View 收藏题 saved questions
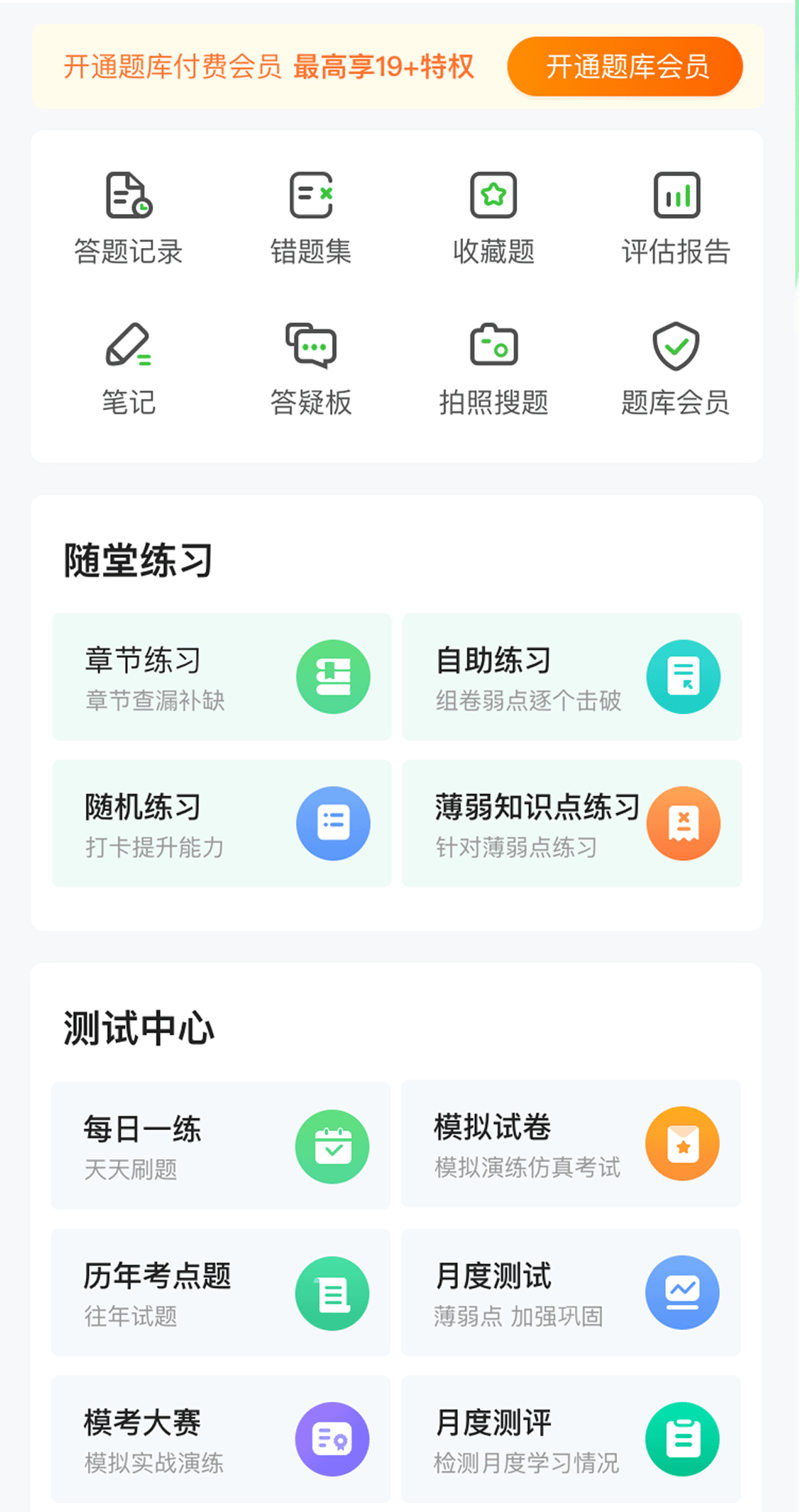The width and height of the screenshot is (799, 1512). coord(493,218)
